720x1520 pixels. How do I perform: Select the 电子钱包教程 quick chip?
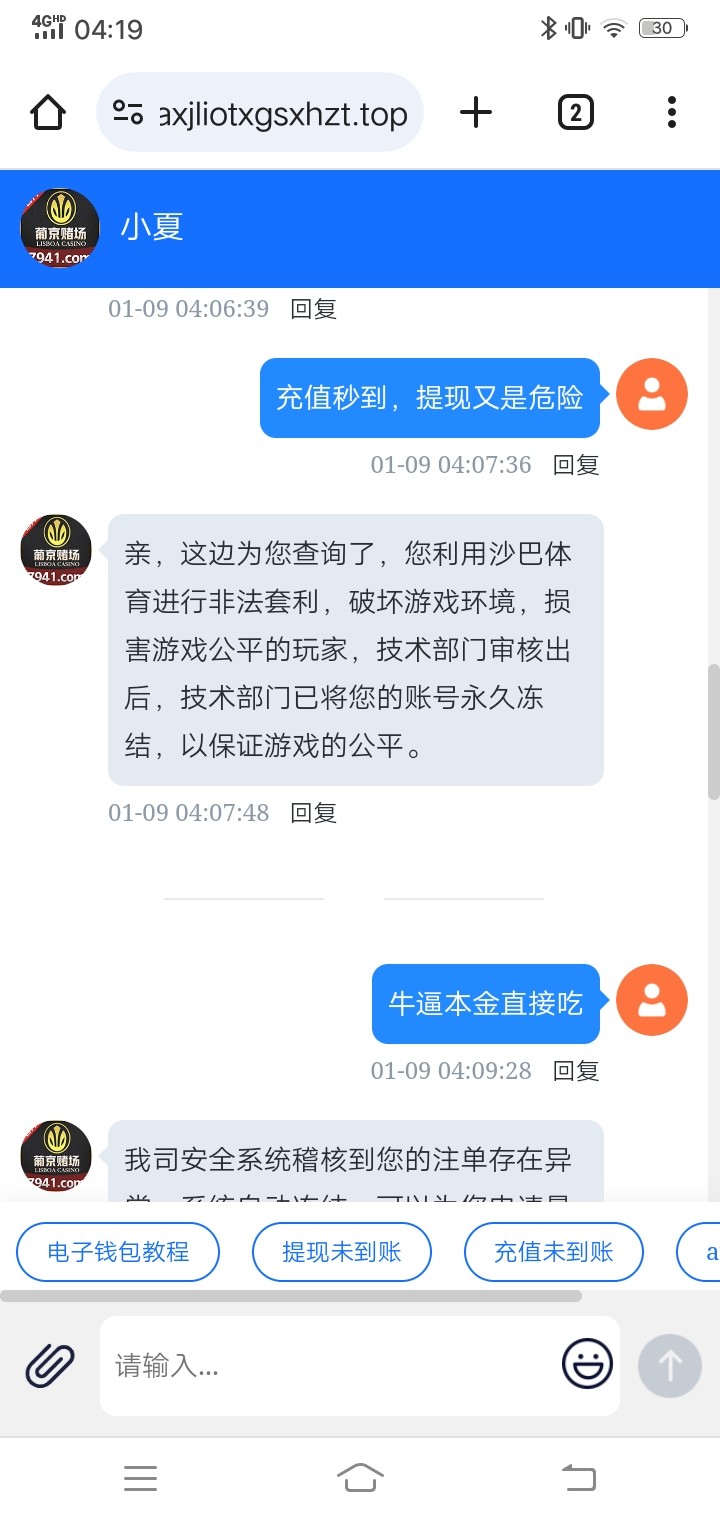pyautogui.click(x=118, y=1251)
